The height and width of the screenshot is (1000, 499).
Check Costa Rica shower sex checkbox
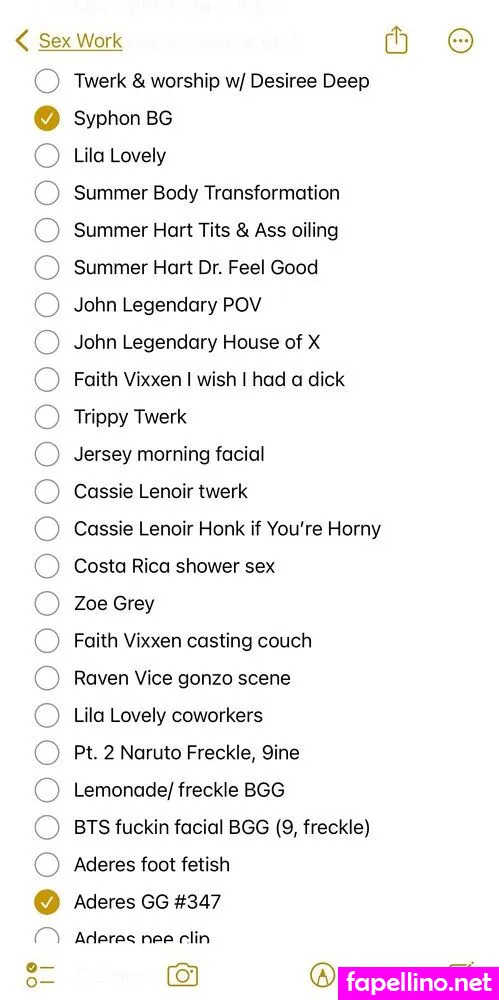(47, 566)
